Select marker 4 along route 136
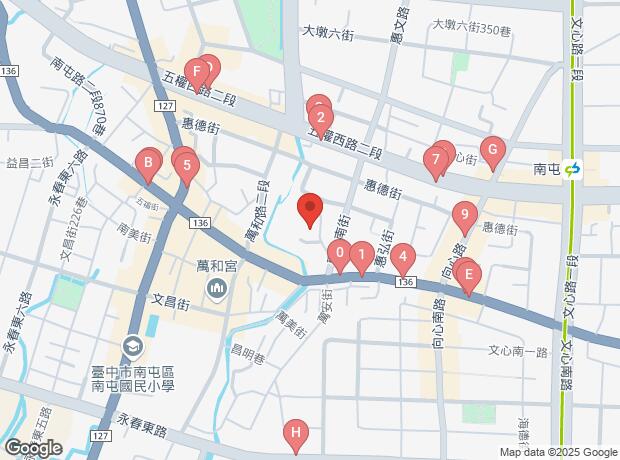 click(402, 256)
